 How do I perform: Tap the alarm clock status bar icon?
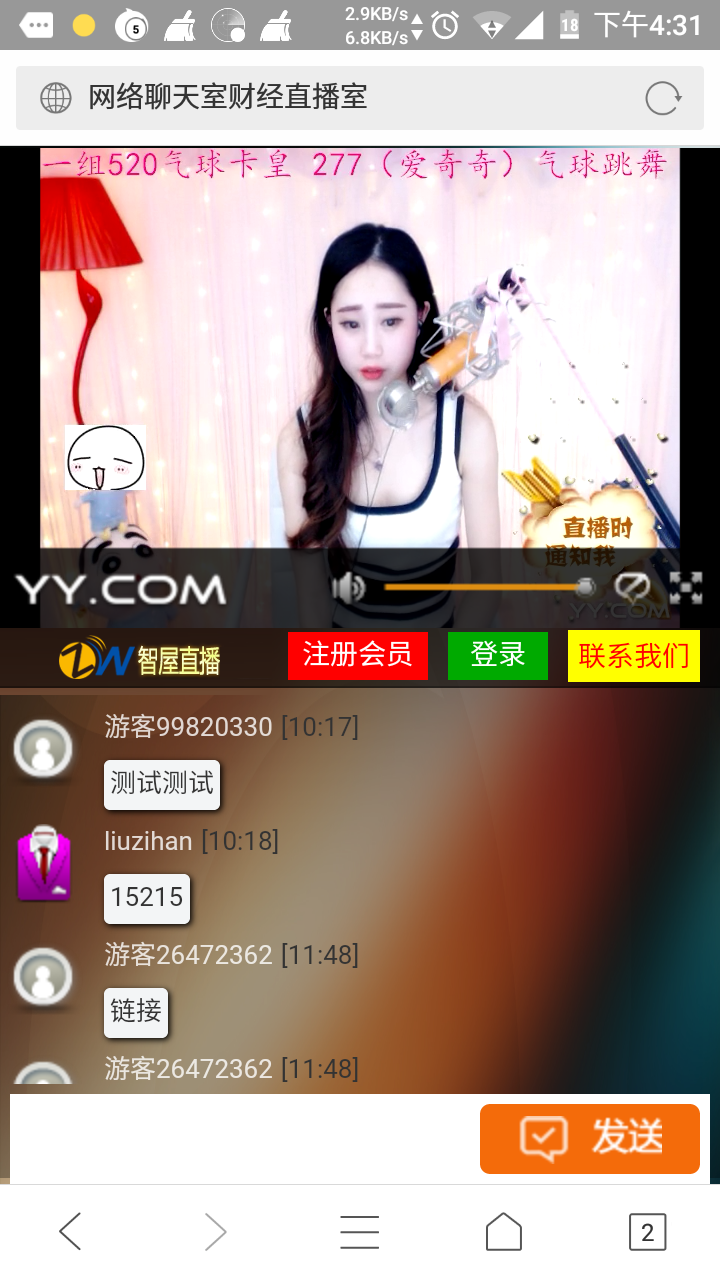coord(444,25)
